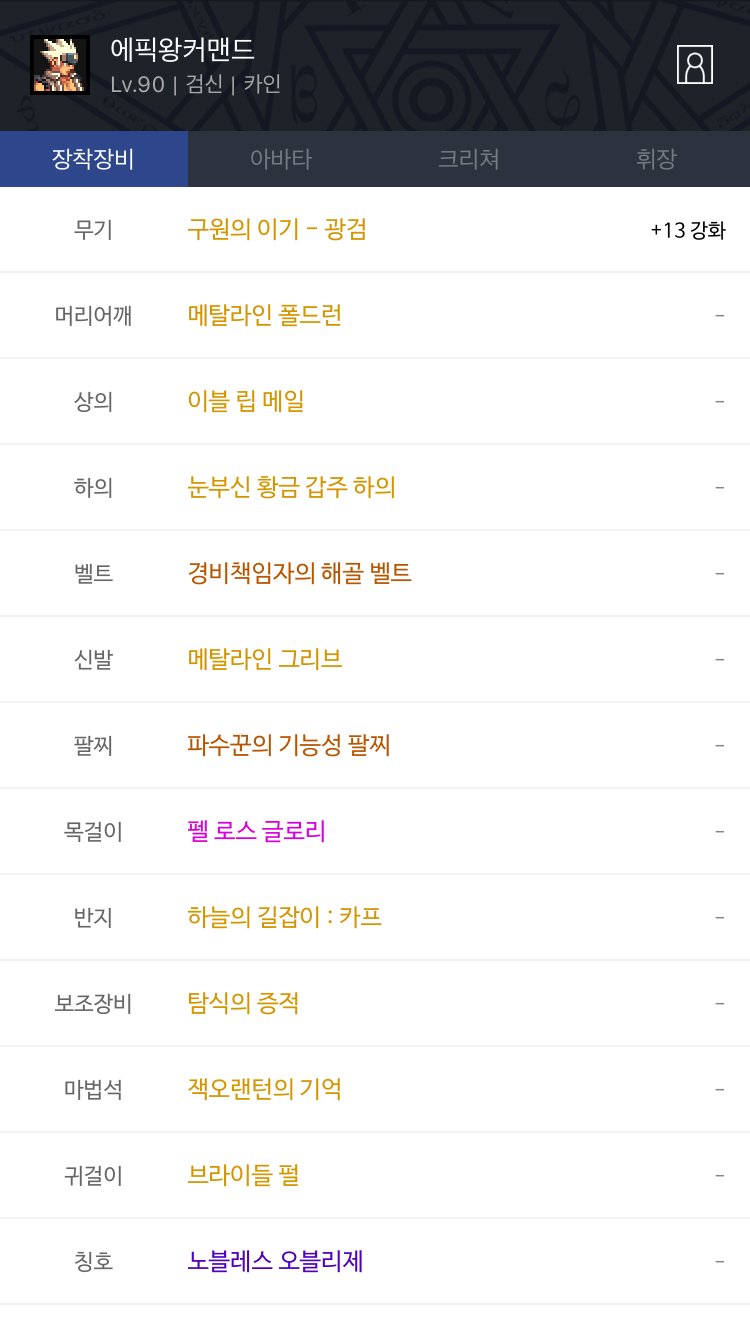Viewport: 750px width, 1334px height.
Task: View 눈부신 황금 갑주 하의 details
Action: [x=292, y=487]
